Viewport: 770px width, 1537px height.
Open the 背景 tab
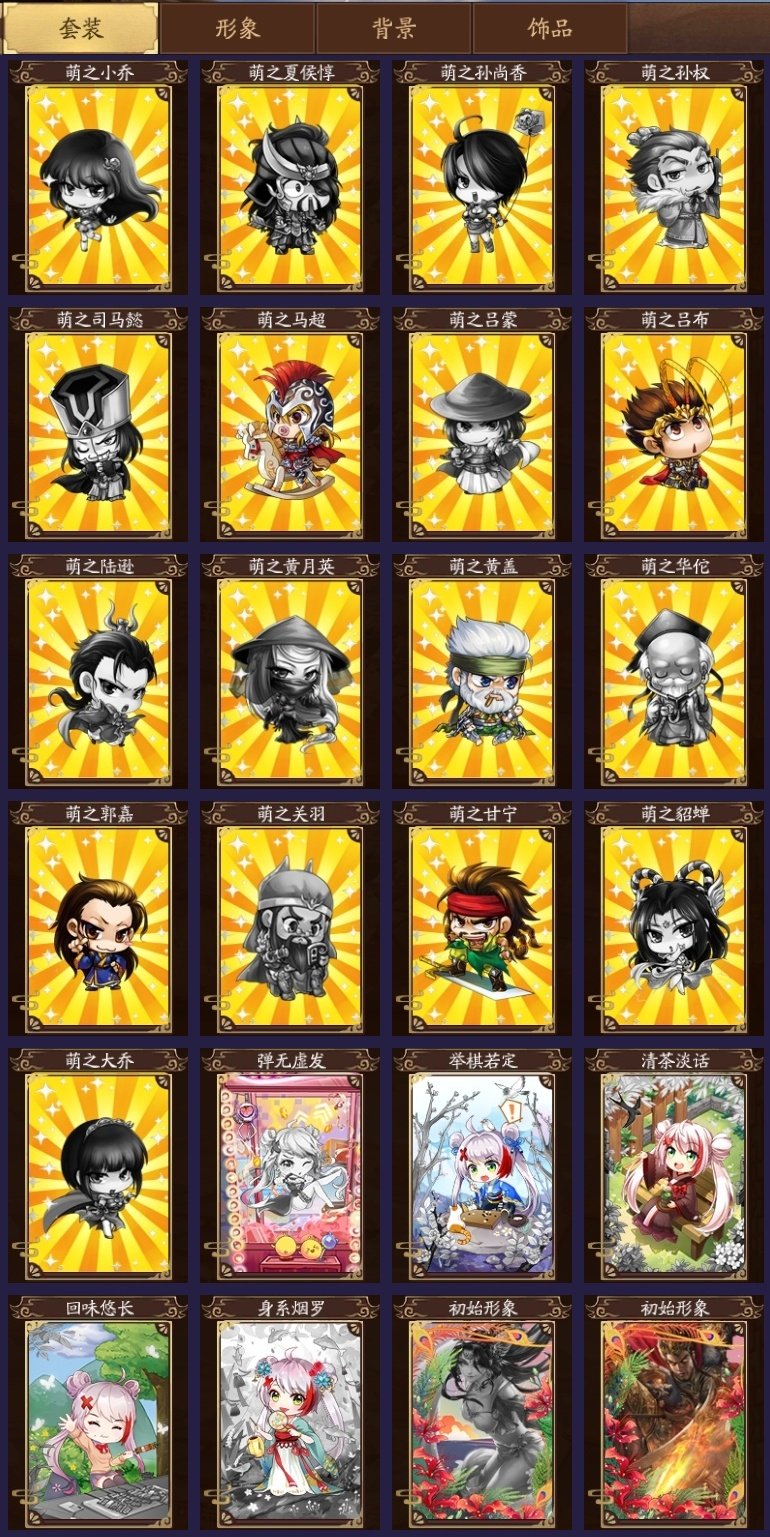coord(394,28)
